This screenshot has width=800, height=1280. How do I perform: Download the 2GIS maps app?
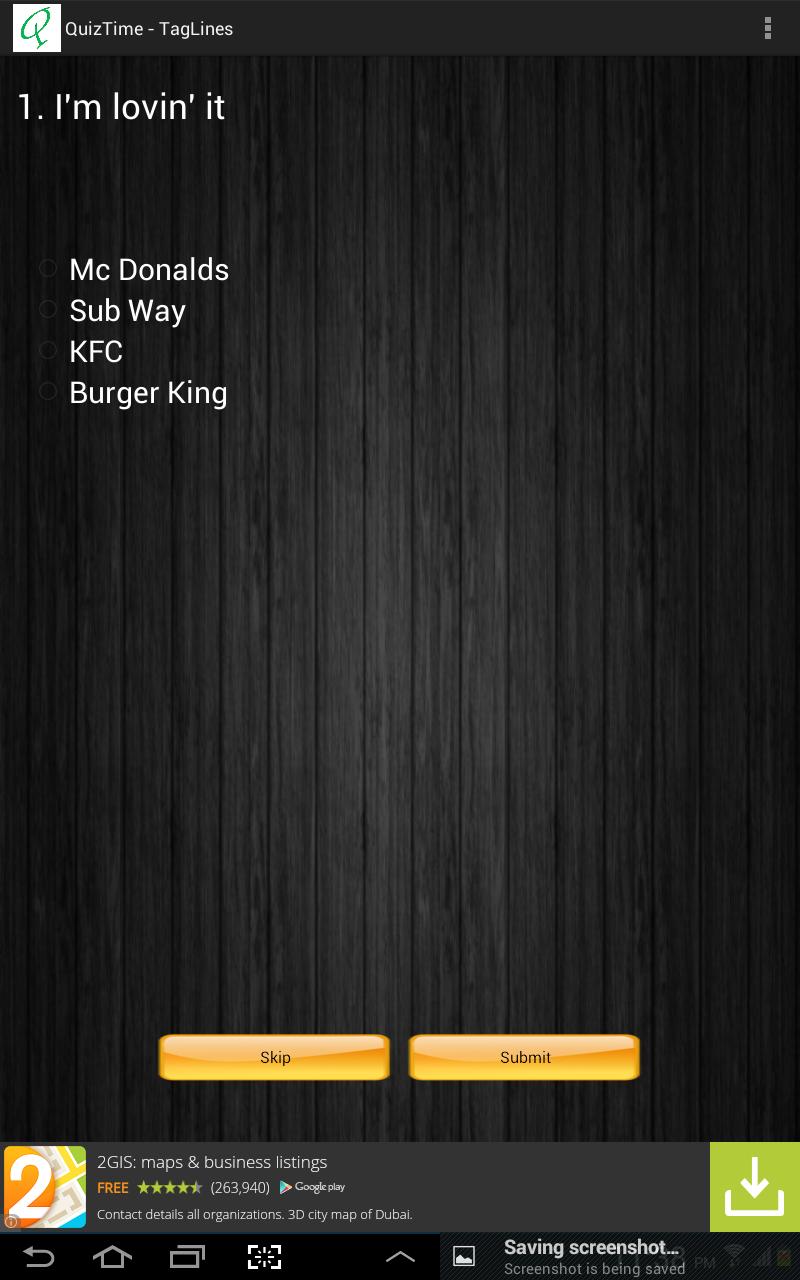754,1187
